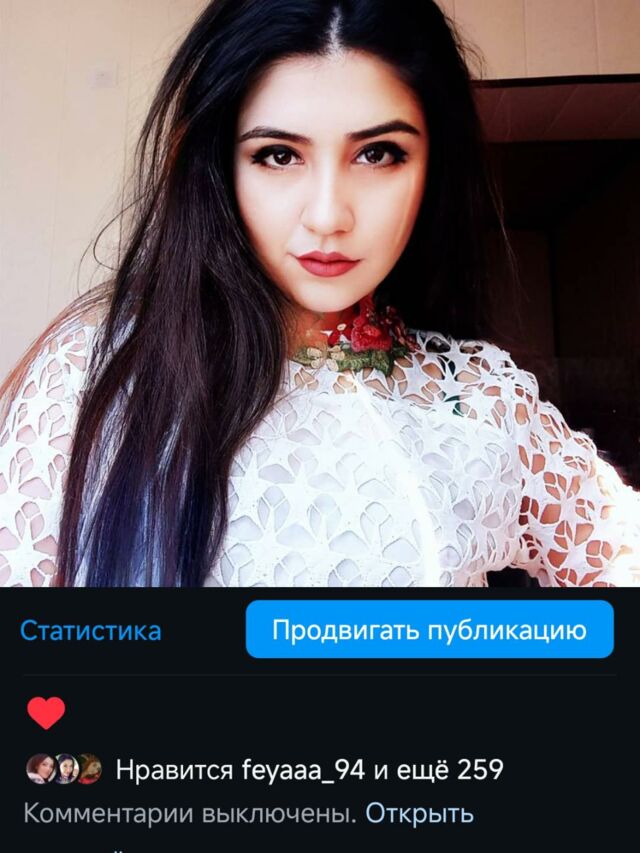Unlike the post via red heart
The height and width of the screenshot is (853, 640).
[46, 713]
